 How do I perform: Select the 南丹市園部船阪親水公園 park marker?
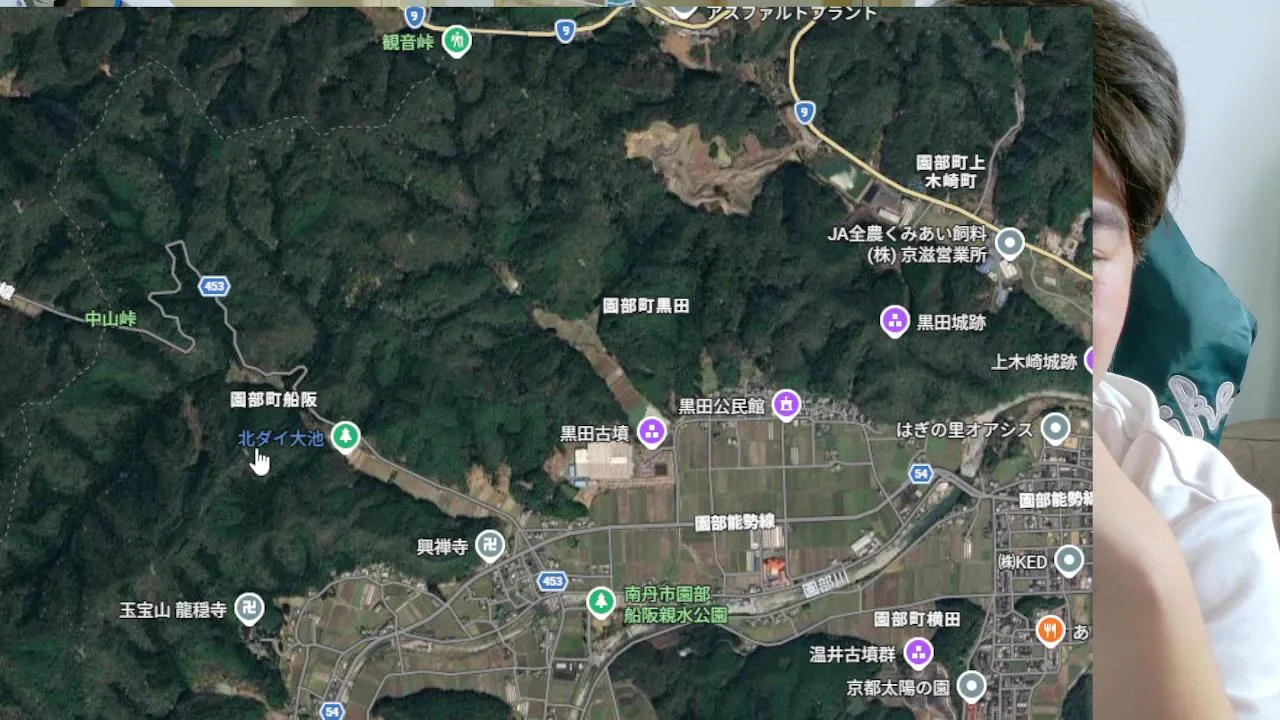tap(601, 601)
